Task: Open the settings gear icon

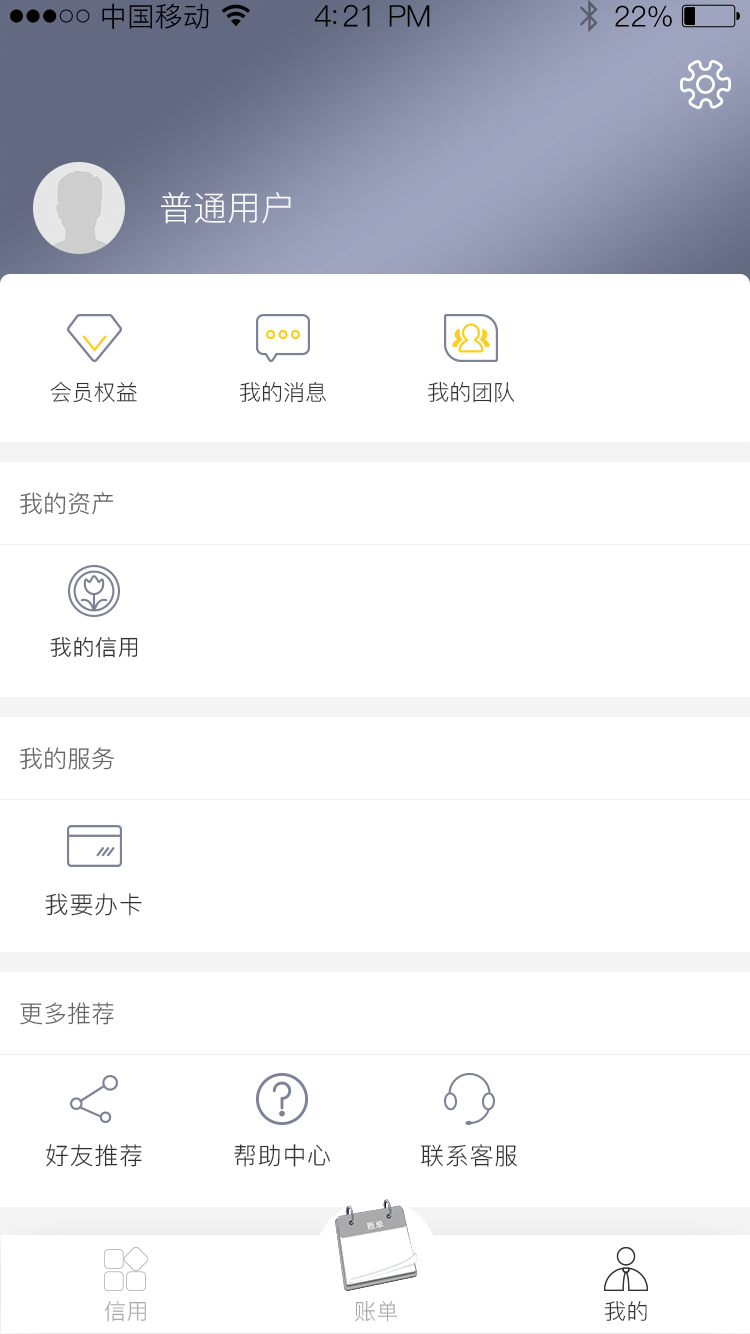Action: point(705,85)
